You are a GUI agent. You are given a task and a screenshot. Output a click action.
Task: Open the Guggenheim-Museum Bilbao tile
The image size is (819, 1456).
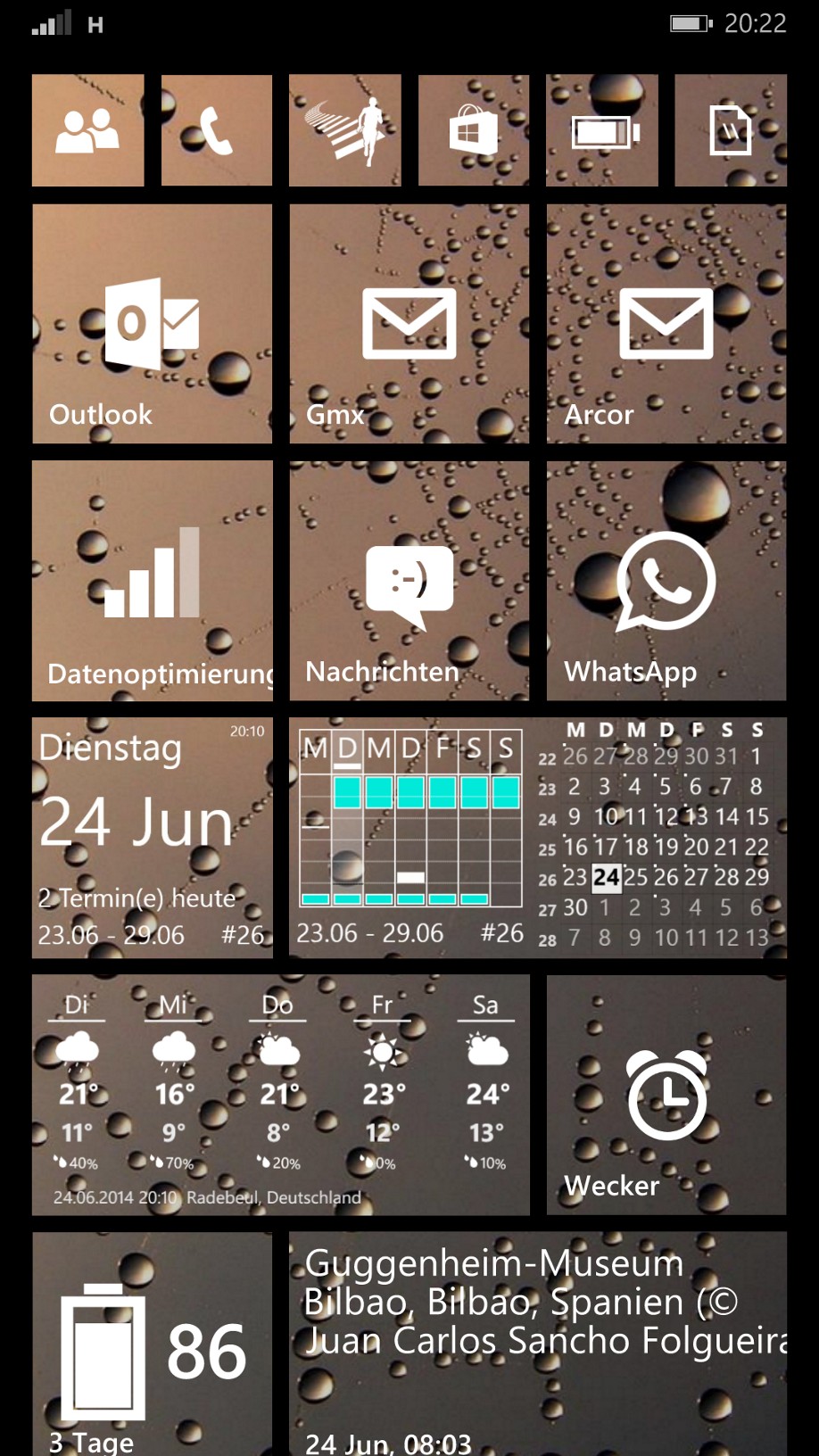[538, 1344]
